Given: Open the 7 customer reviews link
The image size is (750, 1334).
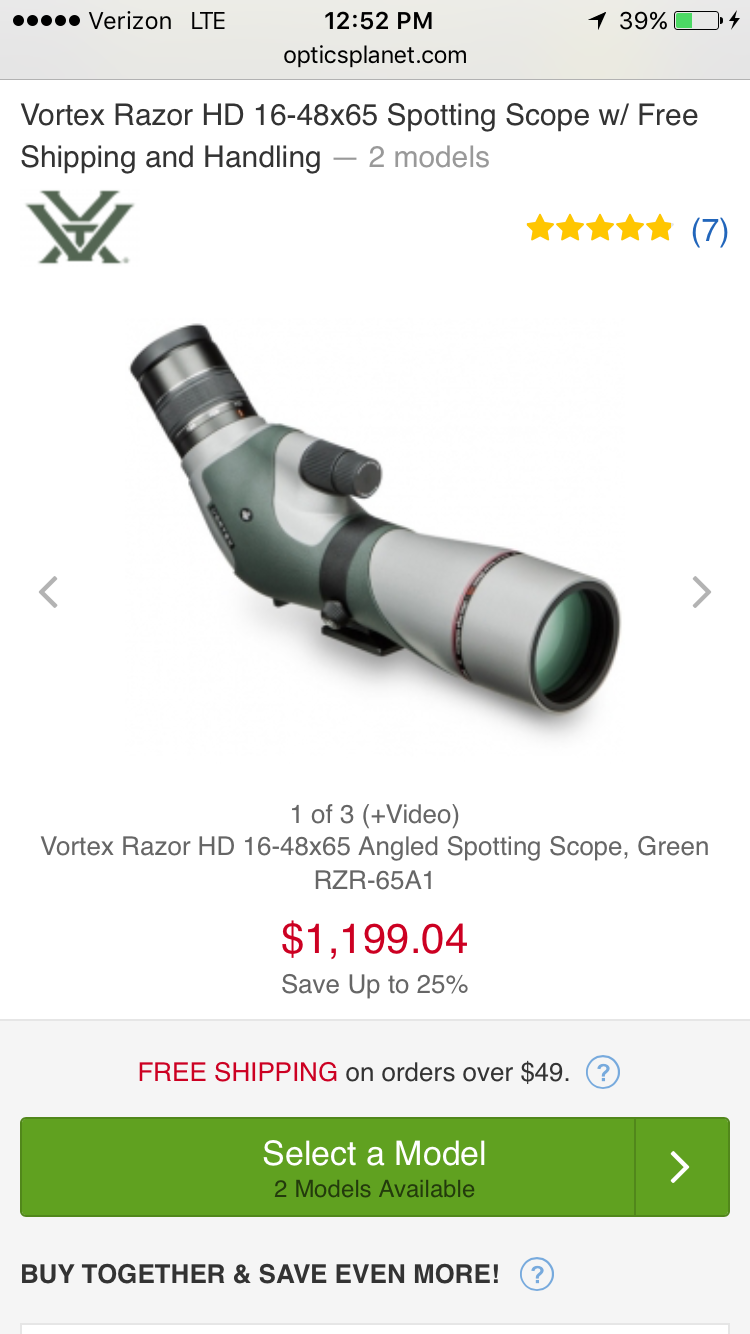Looking at the screenshot, I should (x=709, y=230).
